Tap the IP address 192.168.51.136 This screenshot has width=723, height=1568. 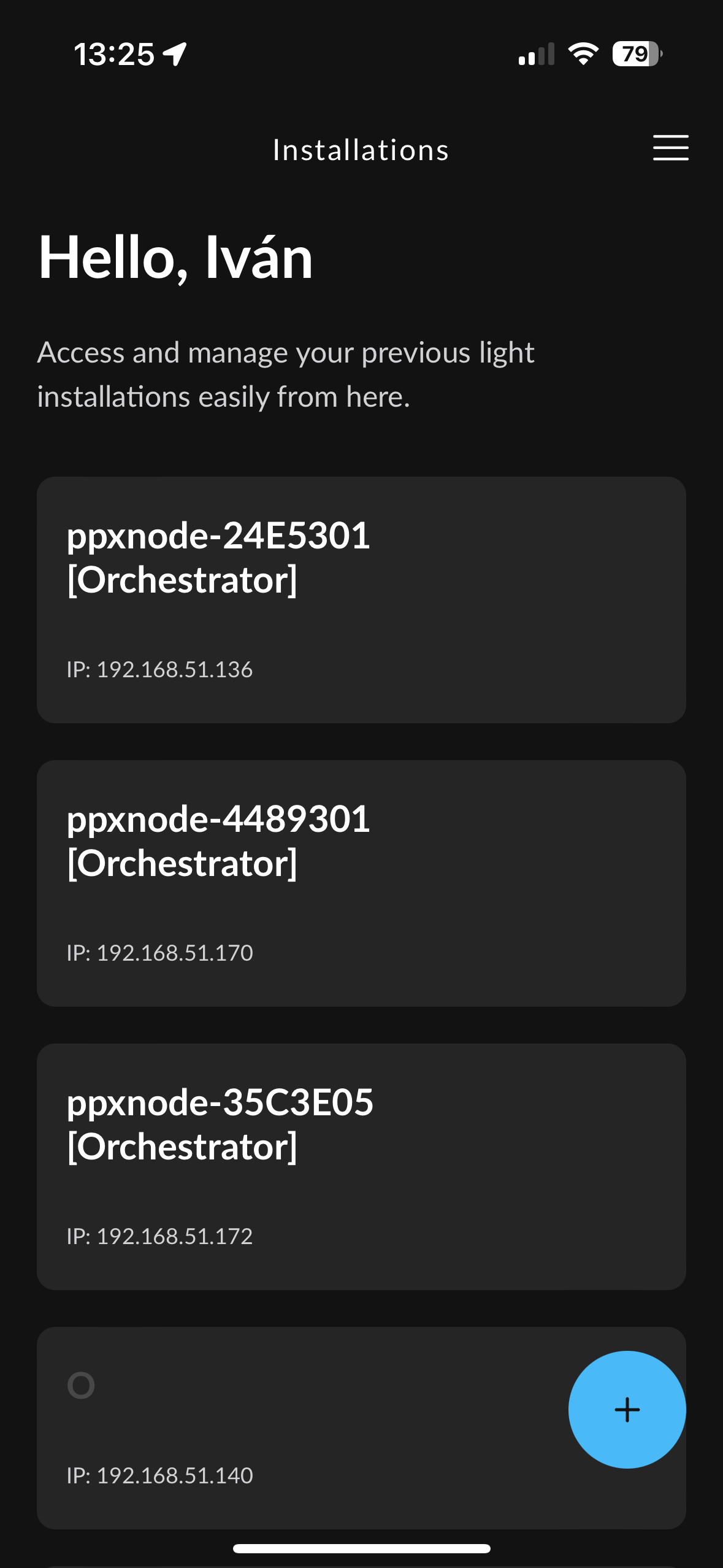click(x=159, y=669)
